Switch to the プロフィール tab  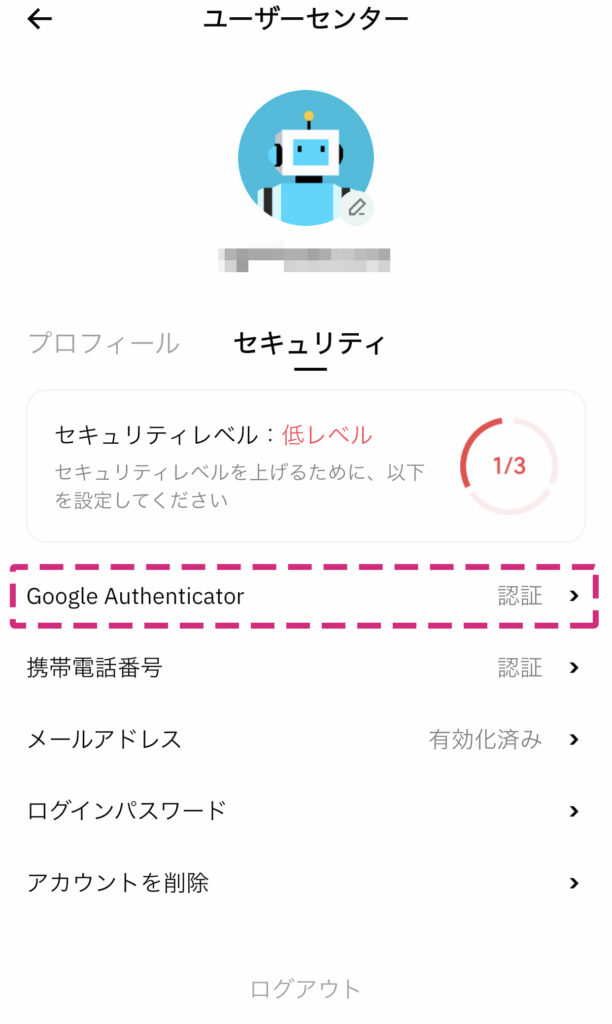[104, 344]
